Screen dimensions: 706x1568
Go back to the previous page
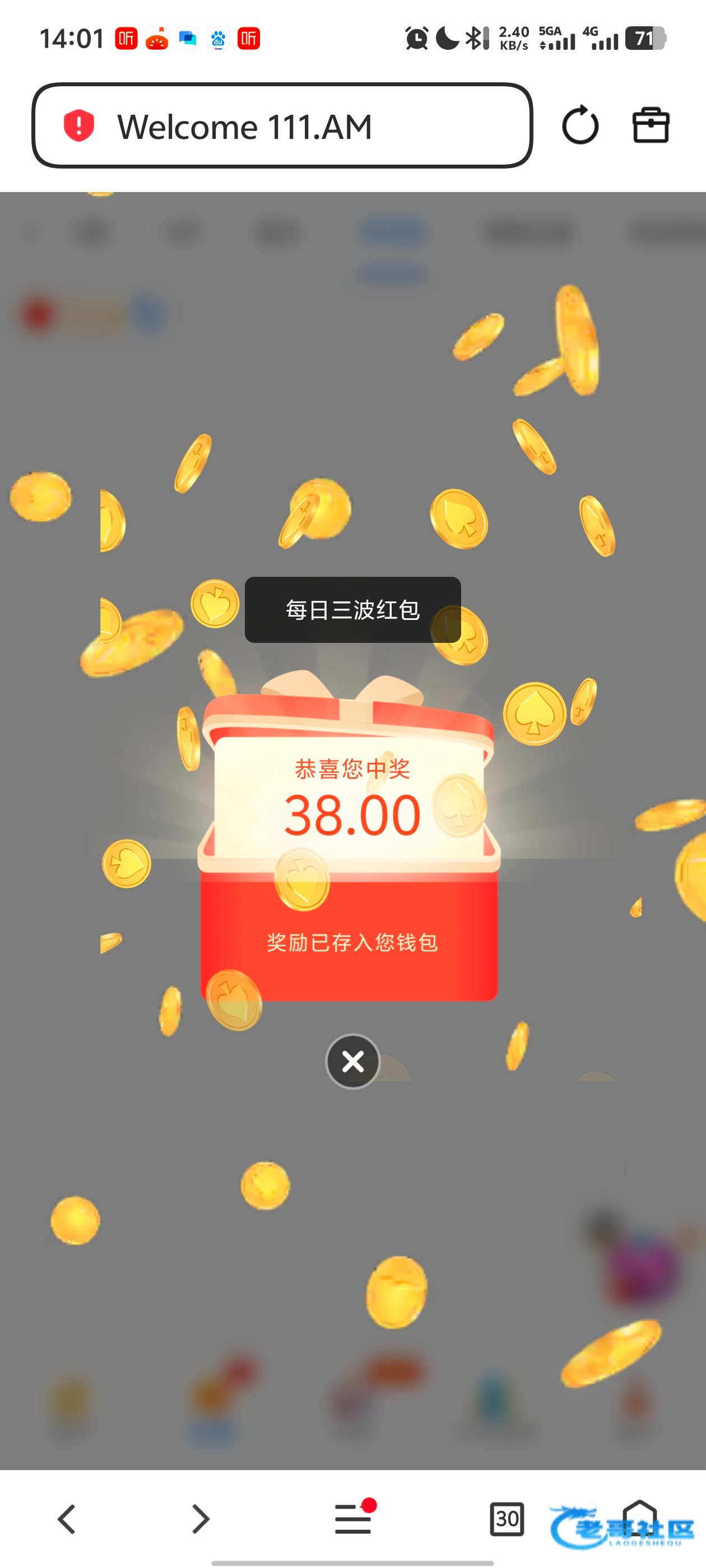click(66, 1519)
